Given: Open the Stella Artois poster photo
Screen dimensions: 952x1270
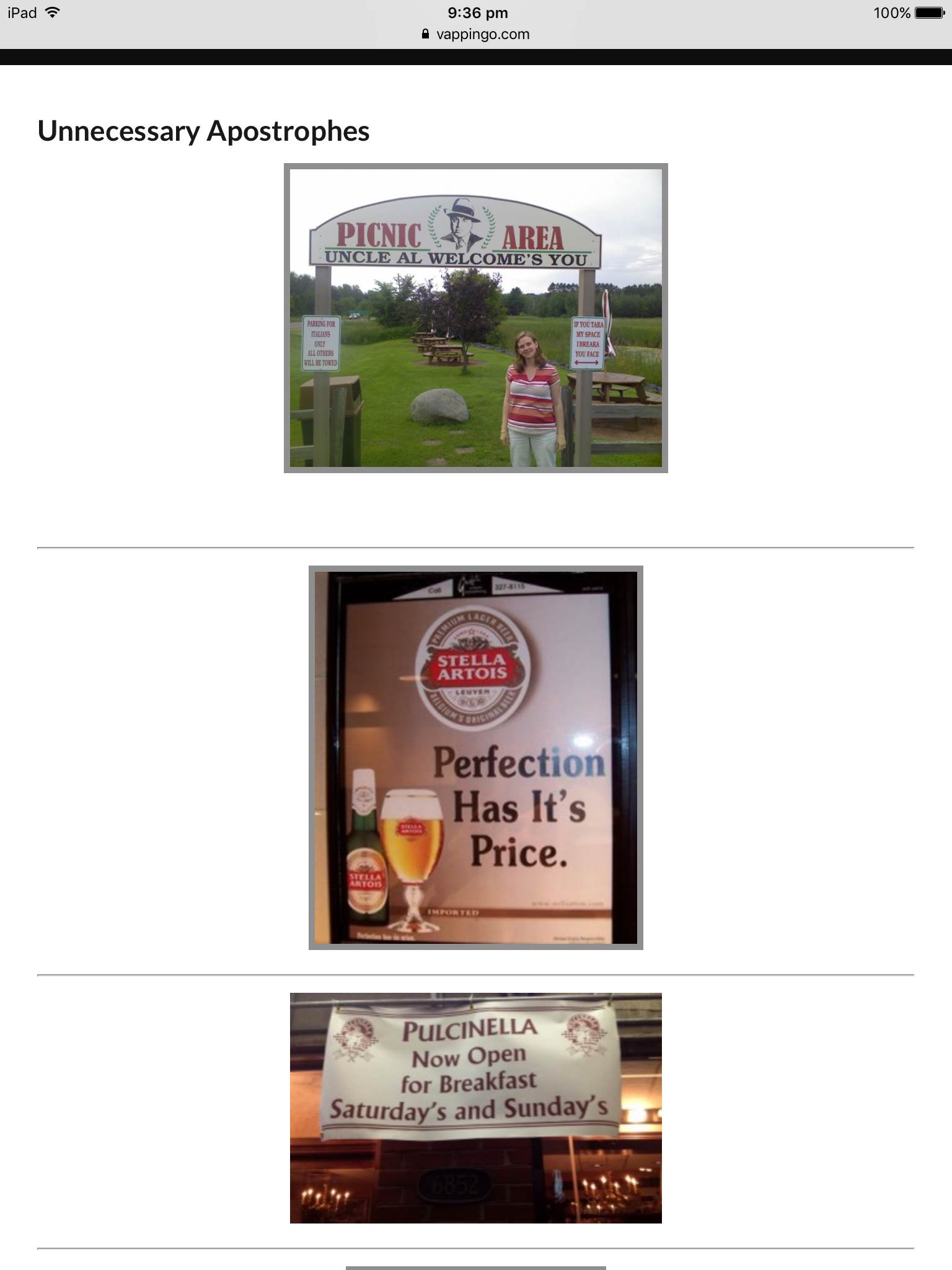Looking at the screenshot, I should (x=475, y=757).
